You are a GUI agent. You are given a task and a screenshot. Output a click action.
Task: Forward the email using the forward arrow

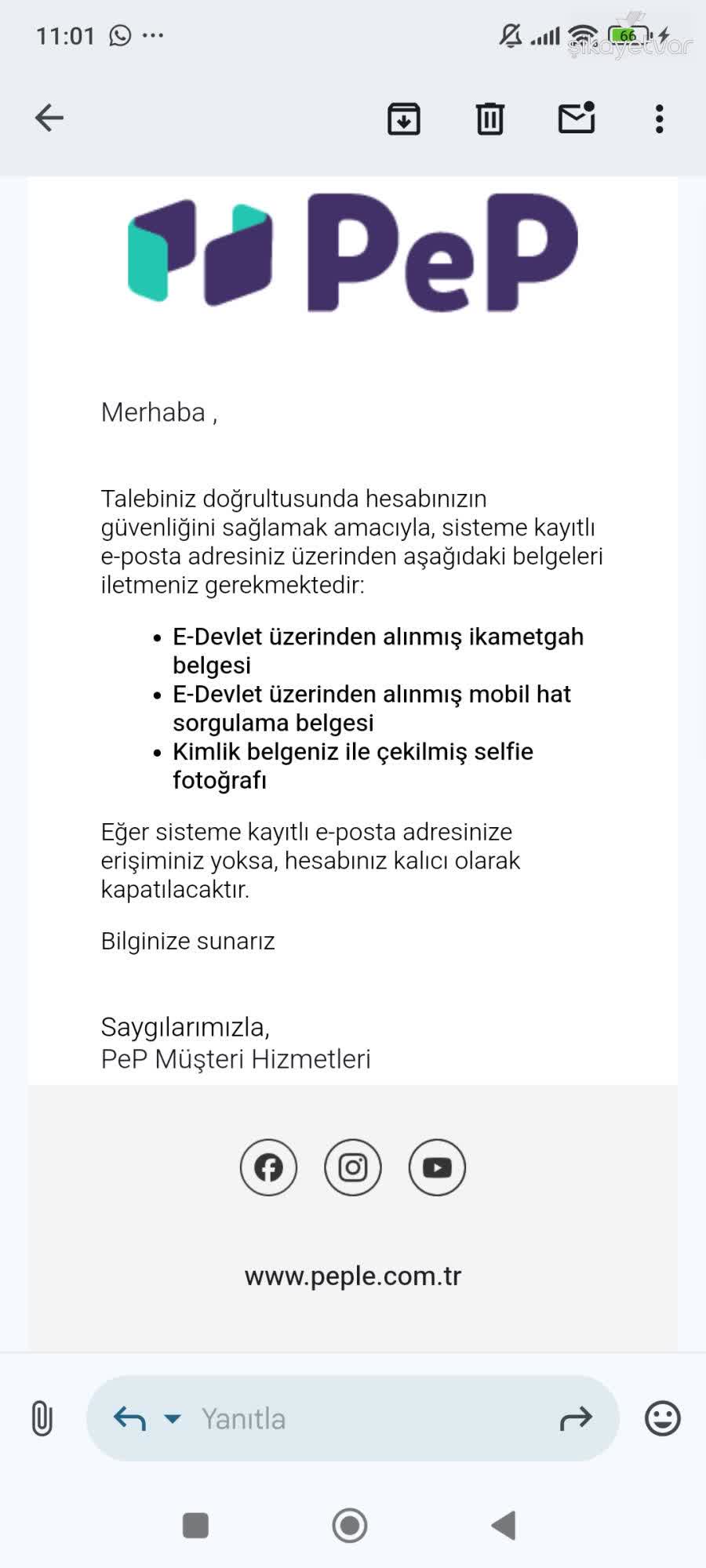[x=576, y=1417]
